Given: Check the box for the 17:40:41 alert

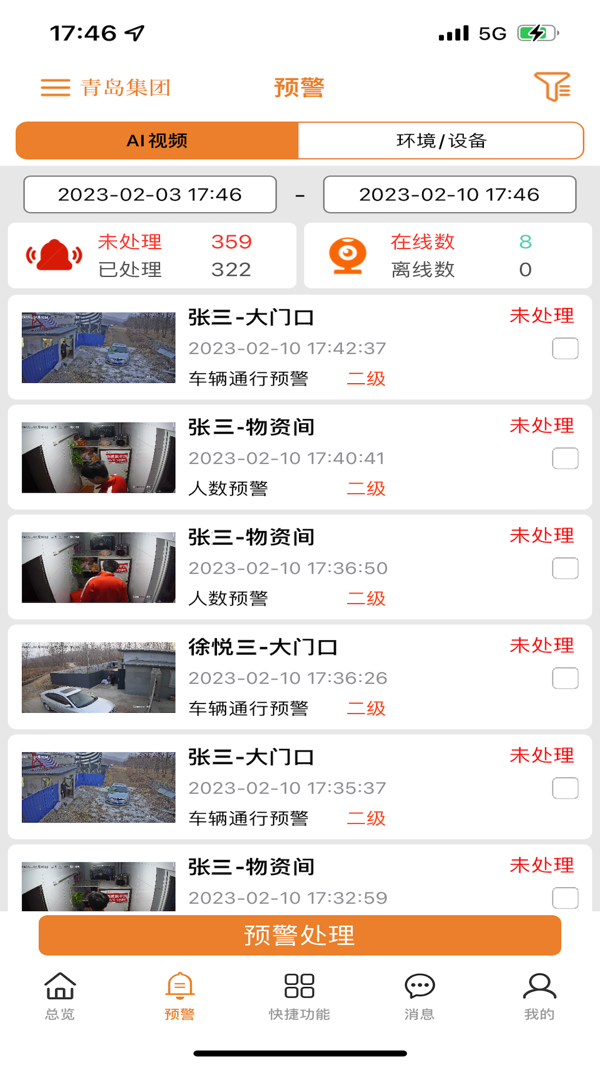Looking at the screenshot, I should (565, 459).
